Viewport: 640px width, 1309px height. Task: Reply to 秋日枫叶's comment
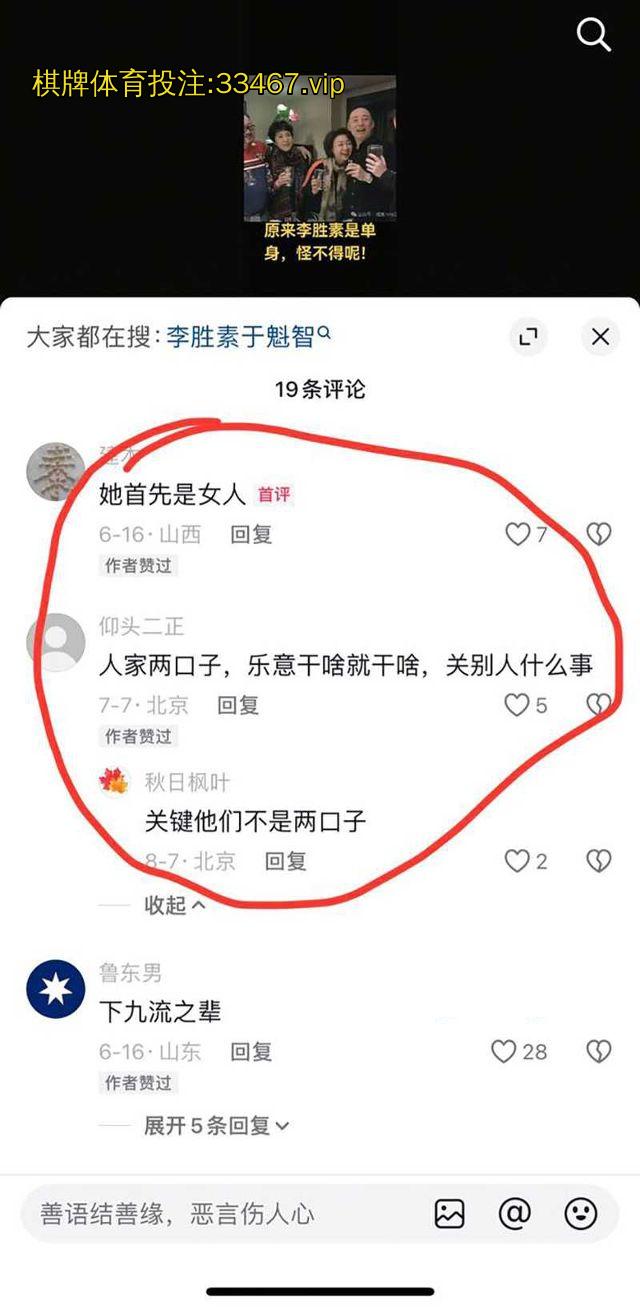(285, 861)
